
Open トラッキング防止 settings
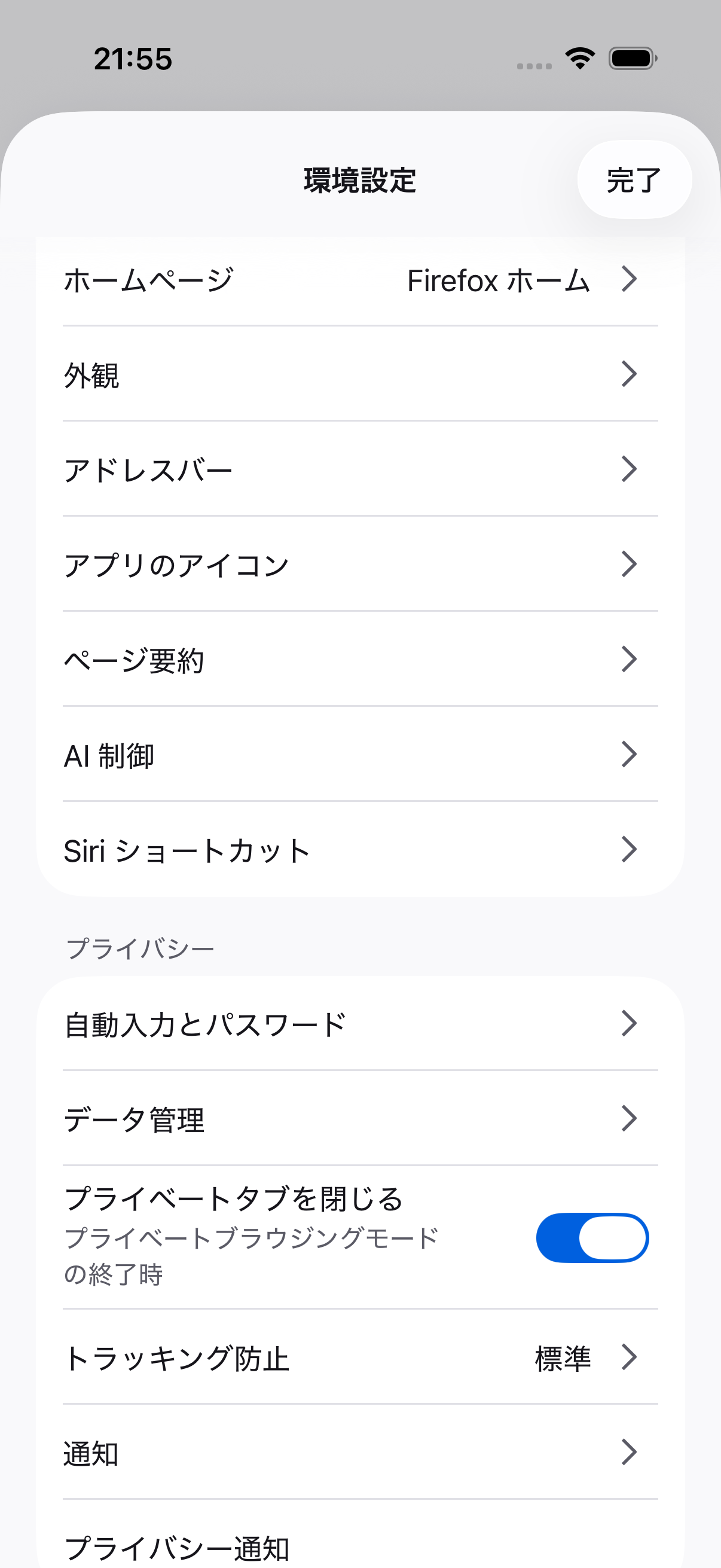360,1357
